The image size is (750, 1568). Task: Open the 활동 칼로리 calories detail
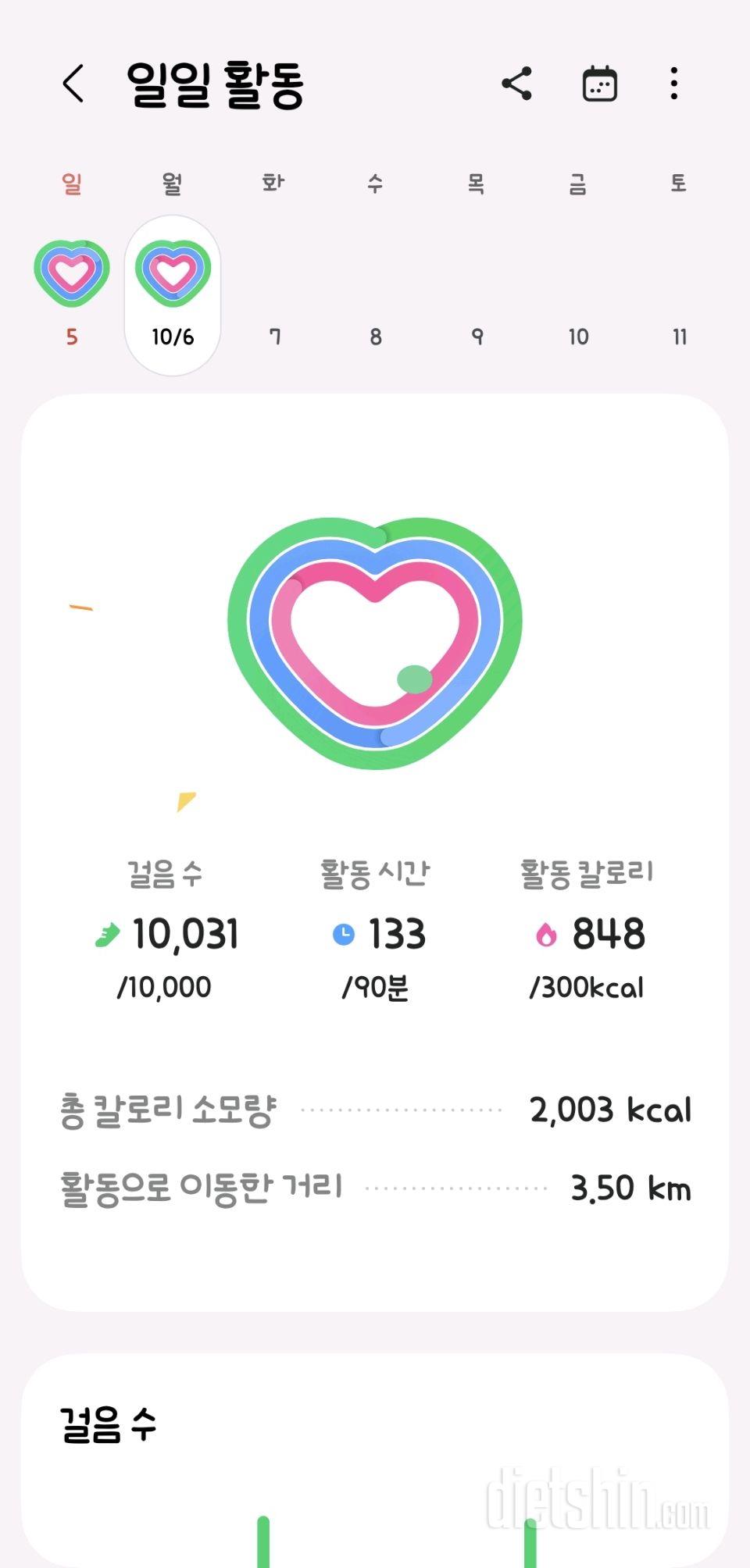click(x=587, y=931)
